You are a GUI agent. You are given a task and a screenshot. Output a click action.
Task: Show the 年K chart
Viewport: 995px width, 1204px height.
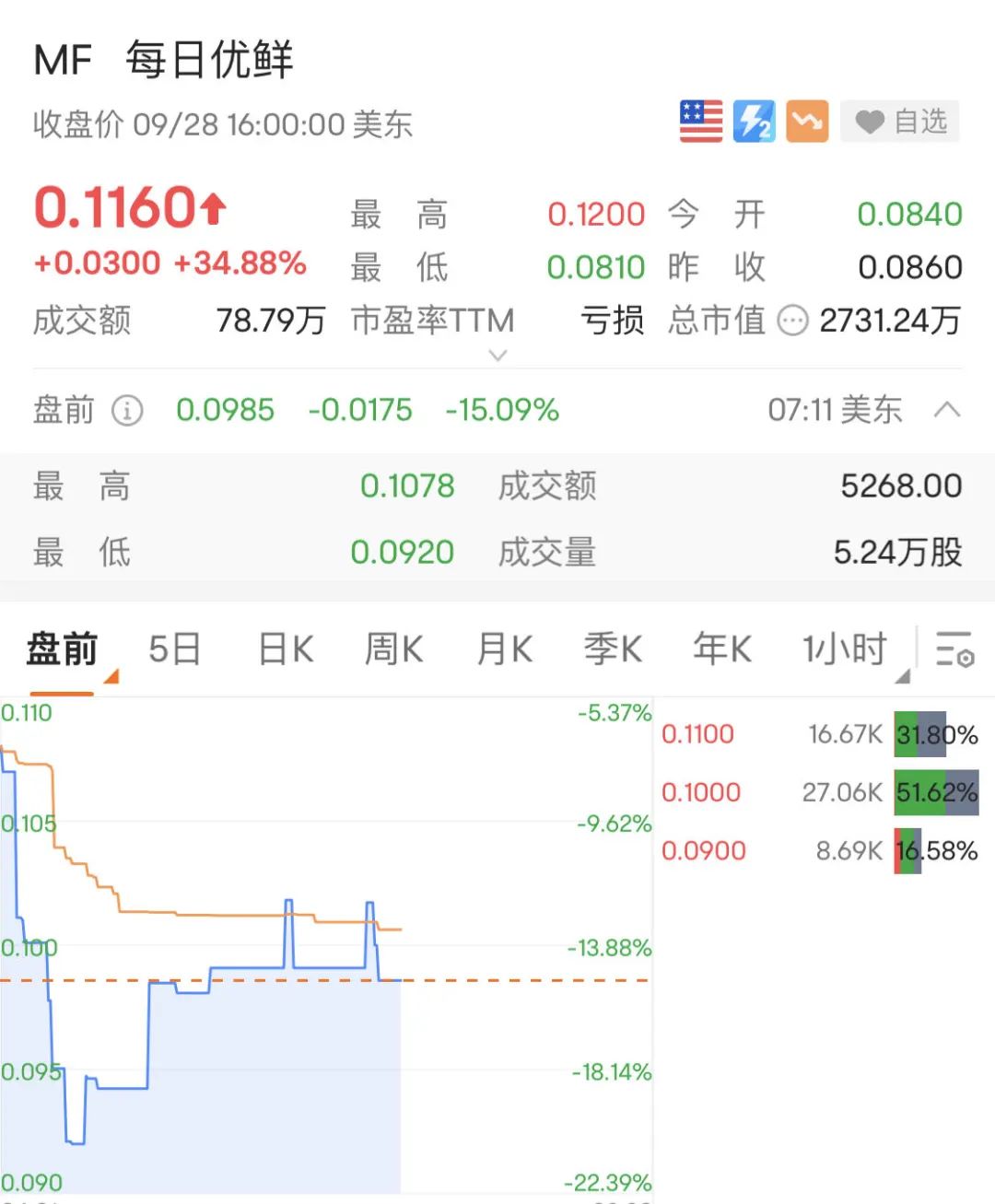(722, 649)
